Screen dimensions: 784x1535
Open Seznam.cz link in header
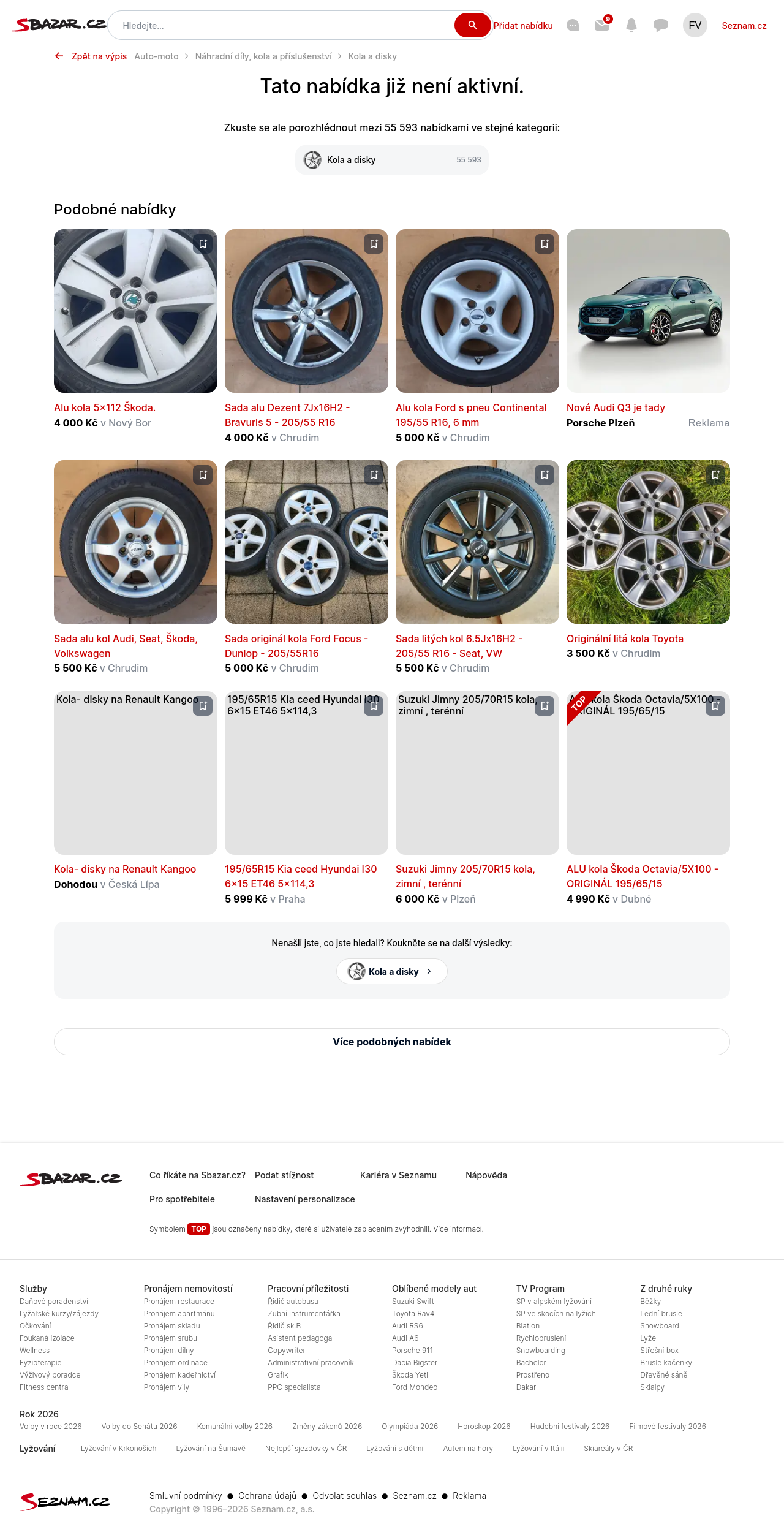[744, 26]
